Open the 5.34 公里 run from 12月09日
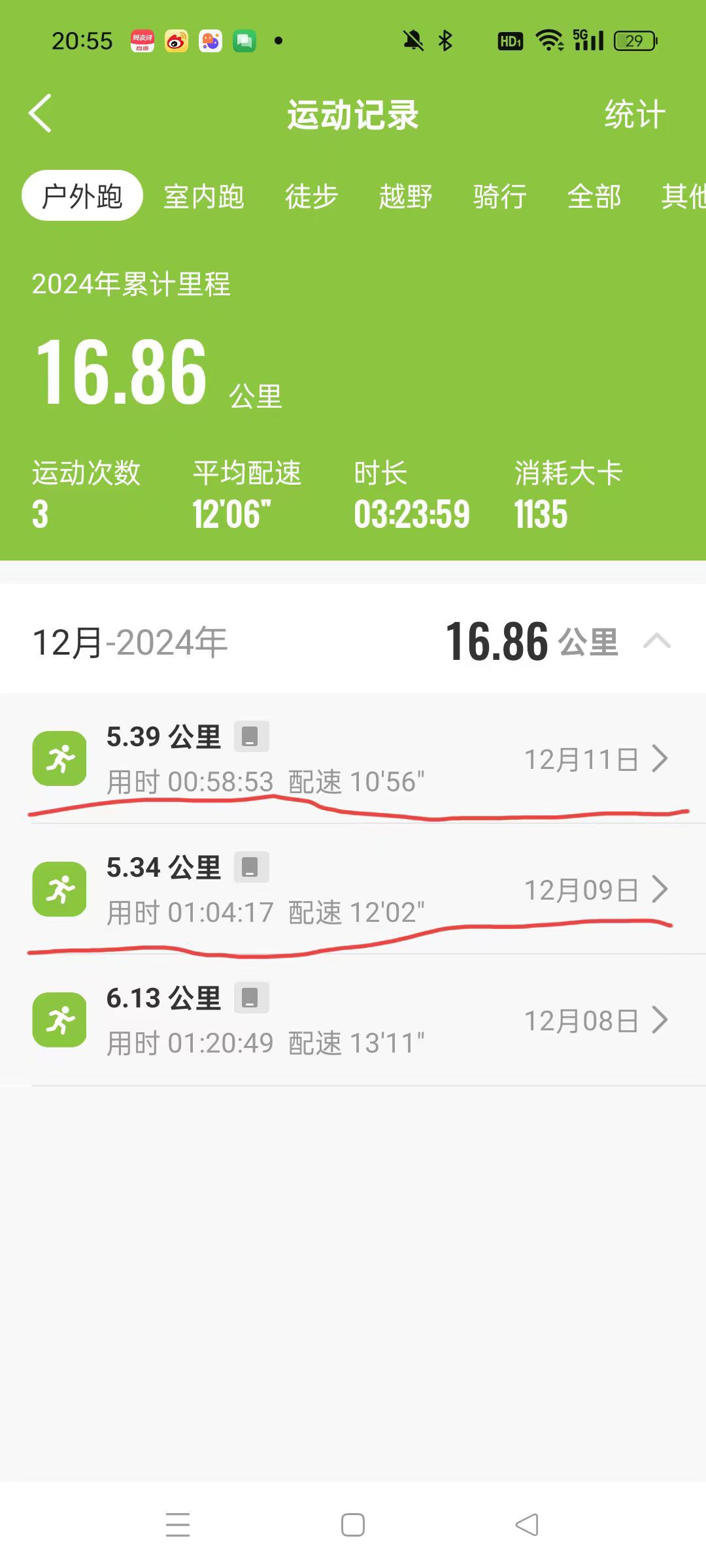Image resolution: width=706 pixels, height=1568 pixels. pos(353,889)
